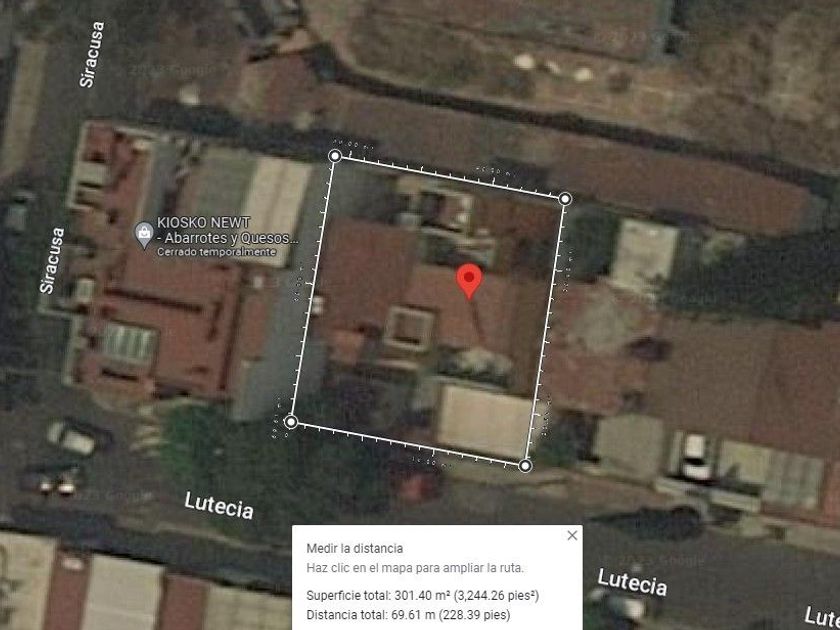Close the Medir la distancia panel
840x630 pixels.
pos(572,535)
